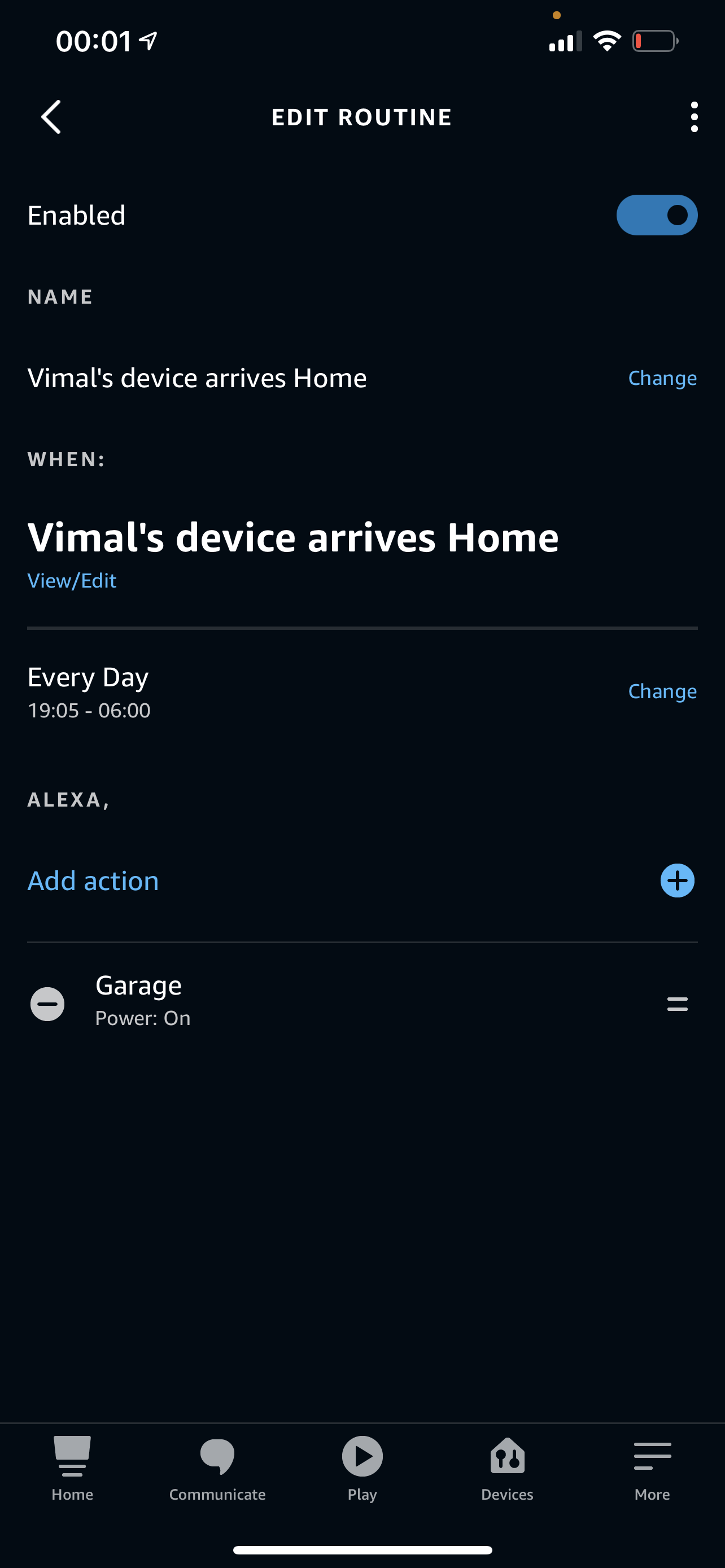Switch to the Communicate tab
This screenshot has height=1568, width=725.
(x=217, y=1468)
